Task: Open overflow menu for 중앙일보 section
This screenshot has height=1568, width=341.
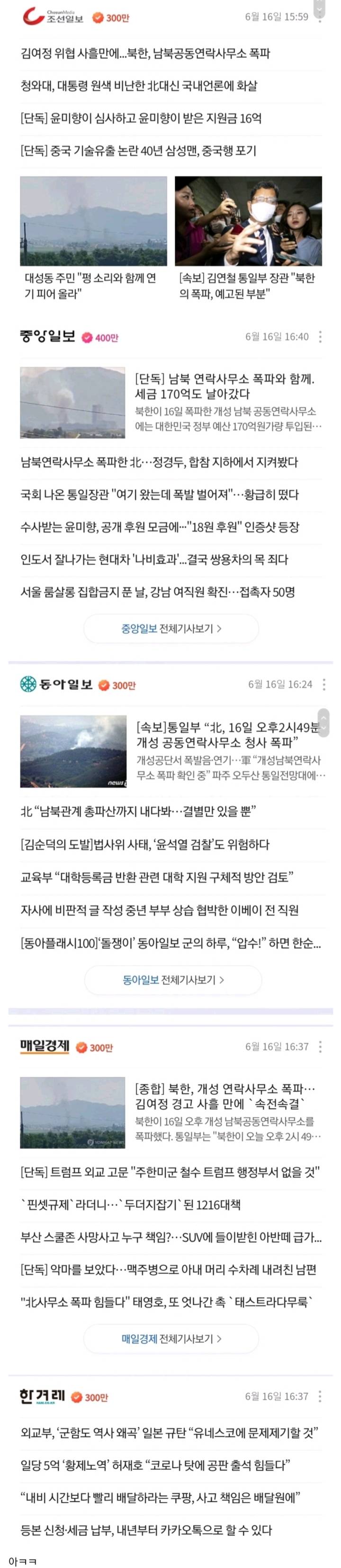Action: [x=321, y=337]
